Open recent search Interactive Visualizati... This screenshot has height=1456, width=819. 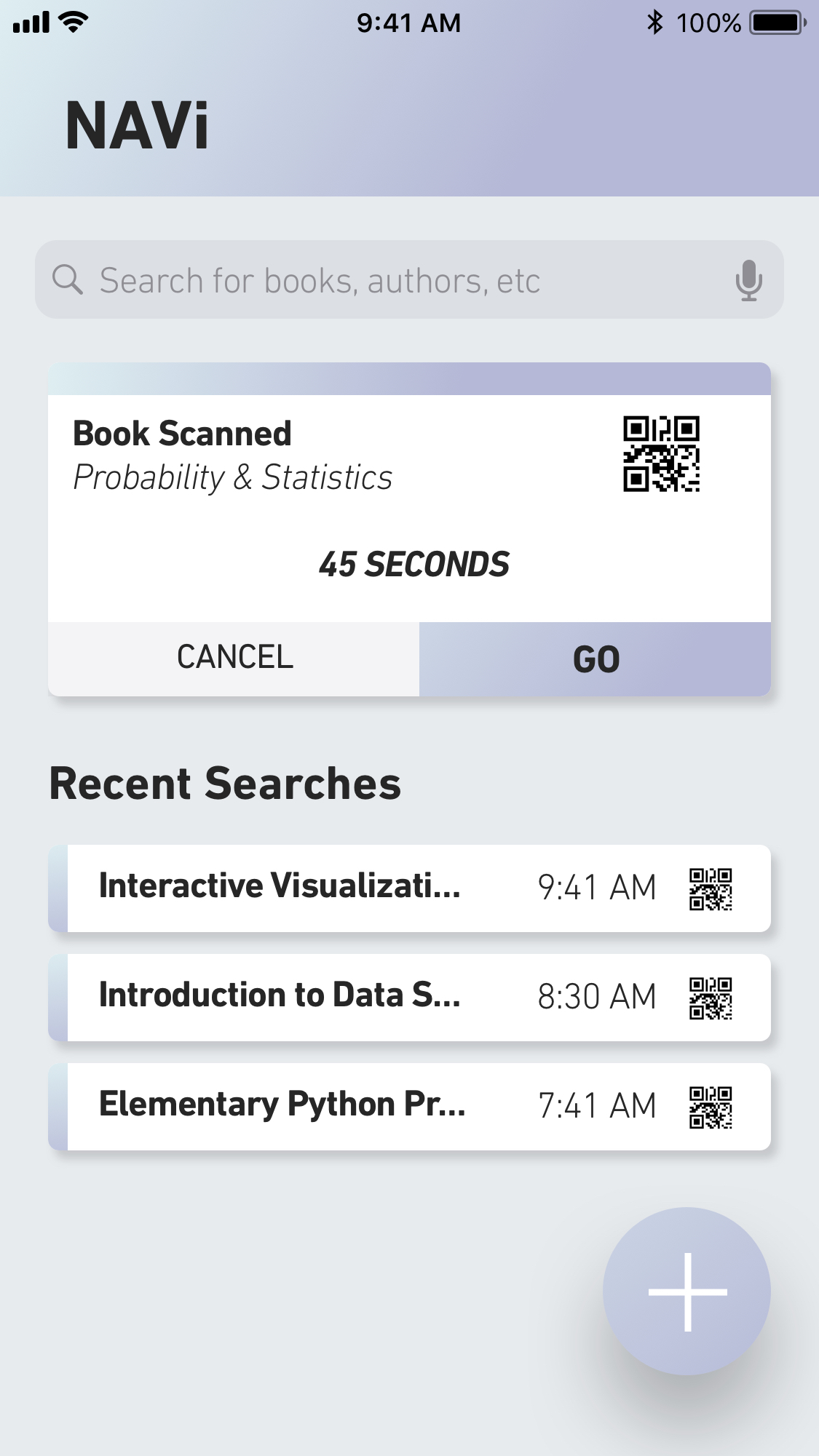click(409, 888)
